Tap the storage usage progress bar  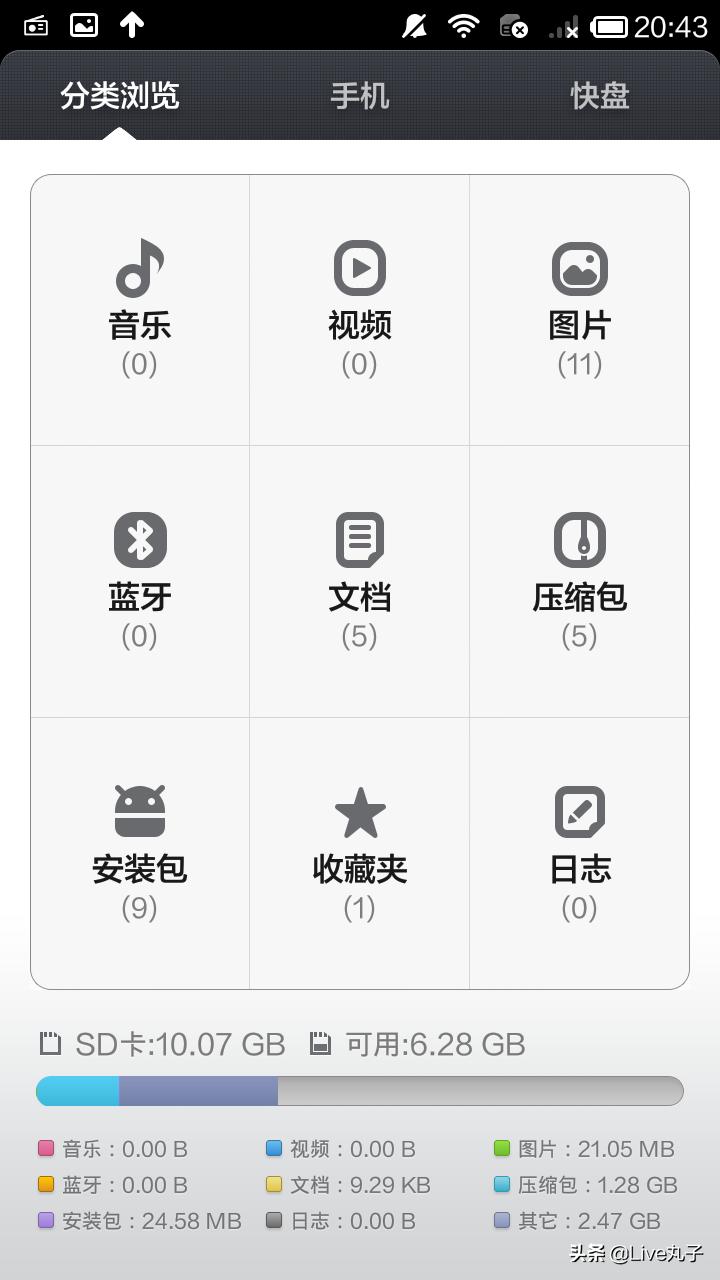(x=360, y=1090)
